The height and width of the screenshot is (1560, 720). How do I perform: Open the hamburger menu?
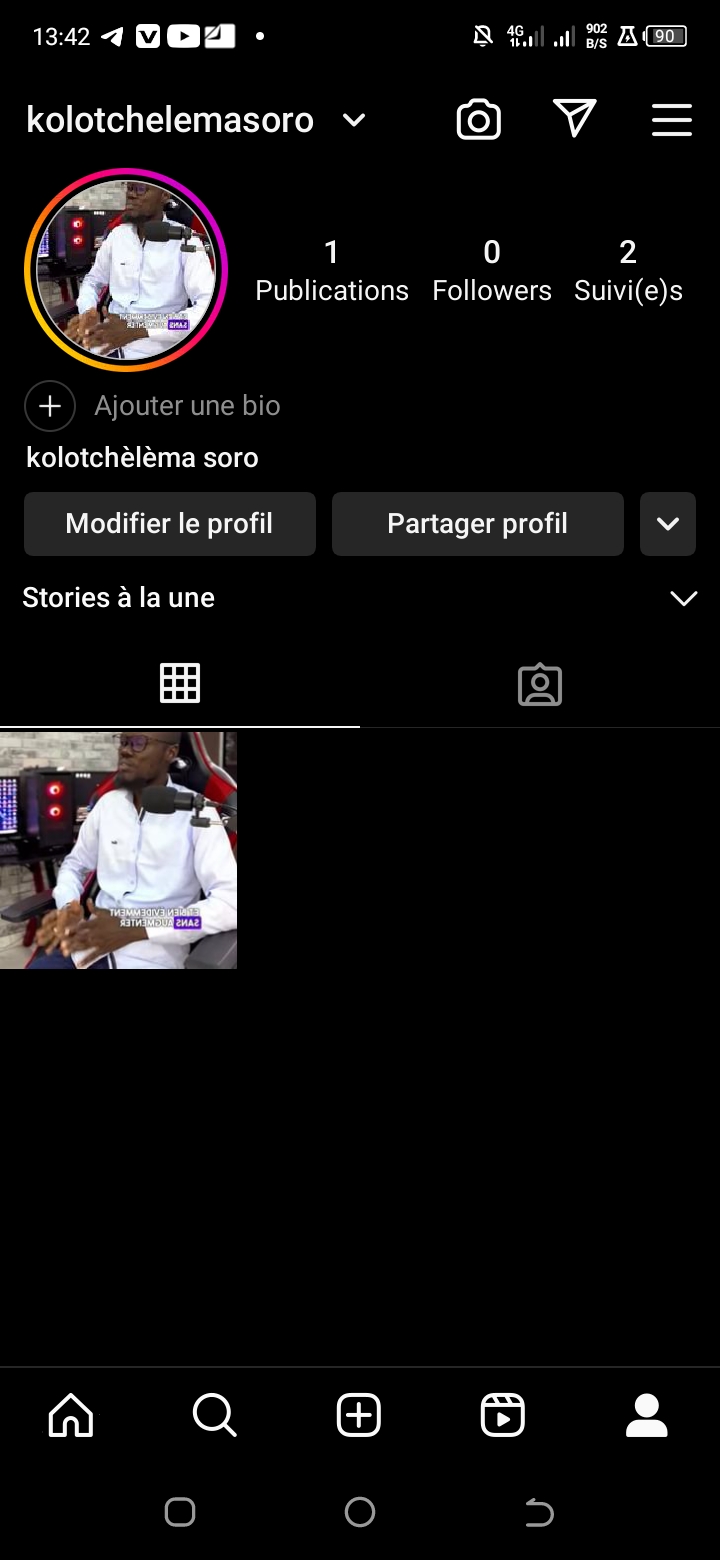pyautogui.click(x=672, y=120)
